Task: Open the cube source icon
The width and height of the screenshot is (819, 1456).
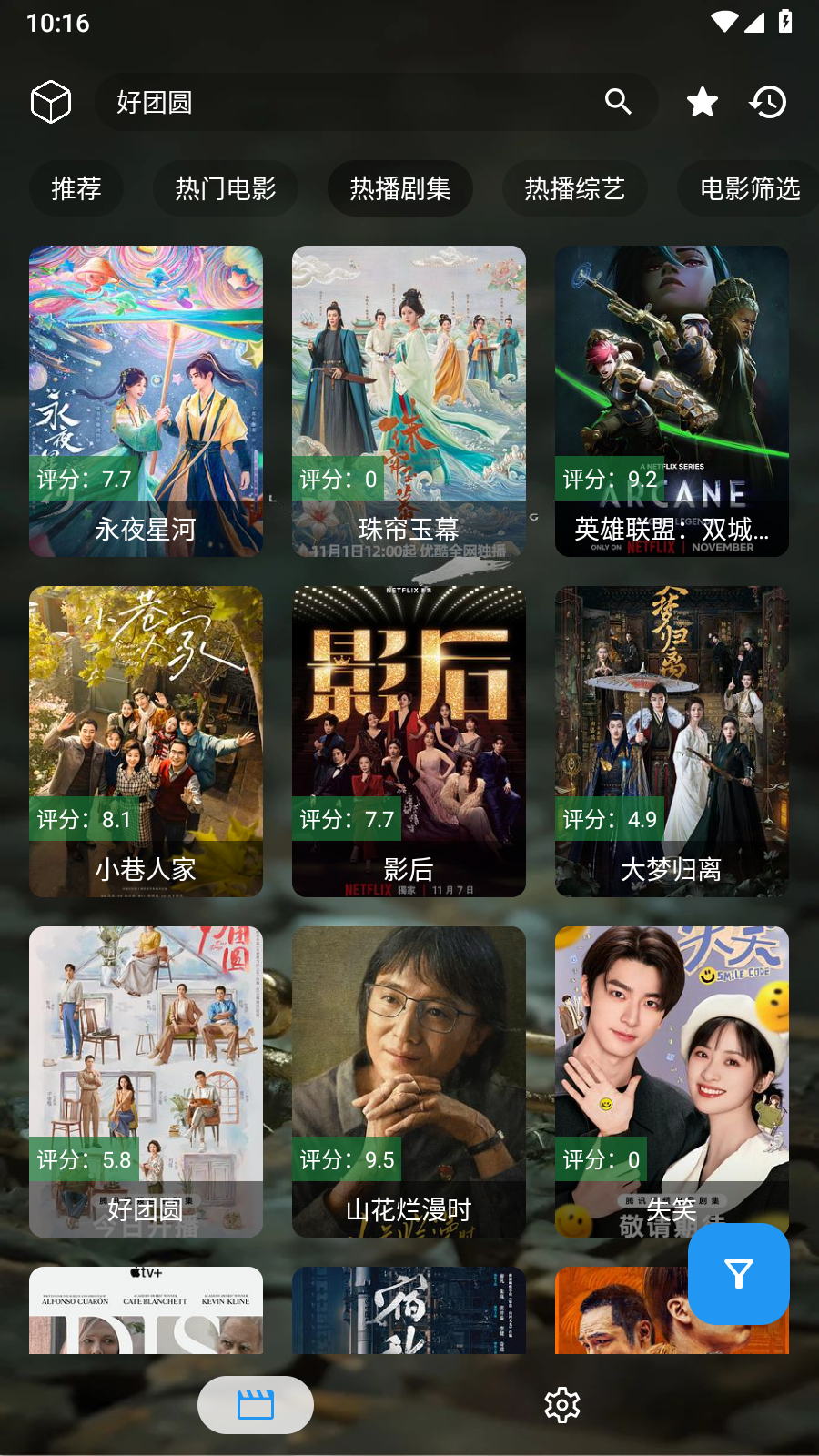Action: [51, 102]
